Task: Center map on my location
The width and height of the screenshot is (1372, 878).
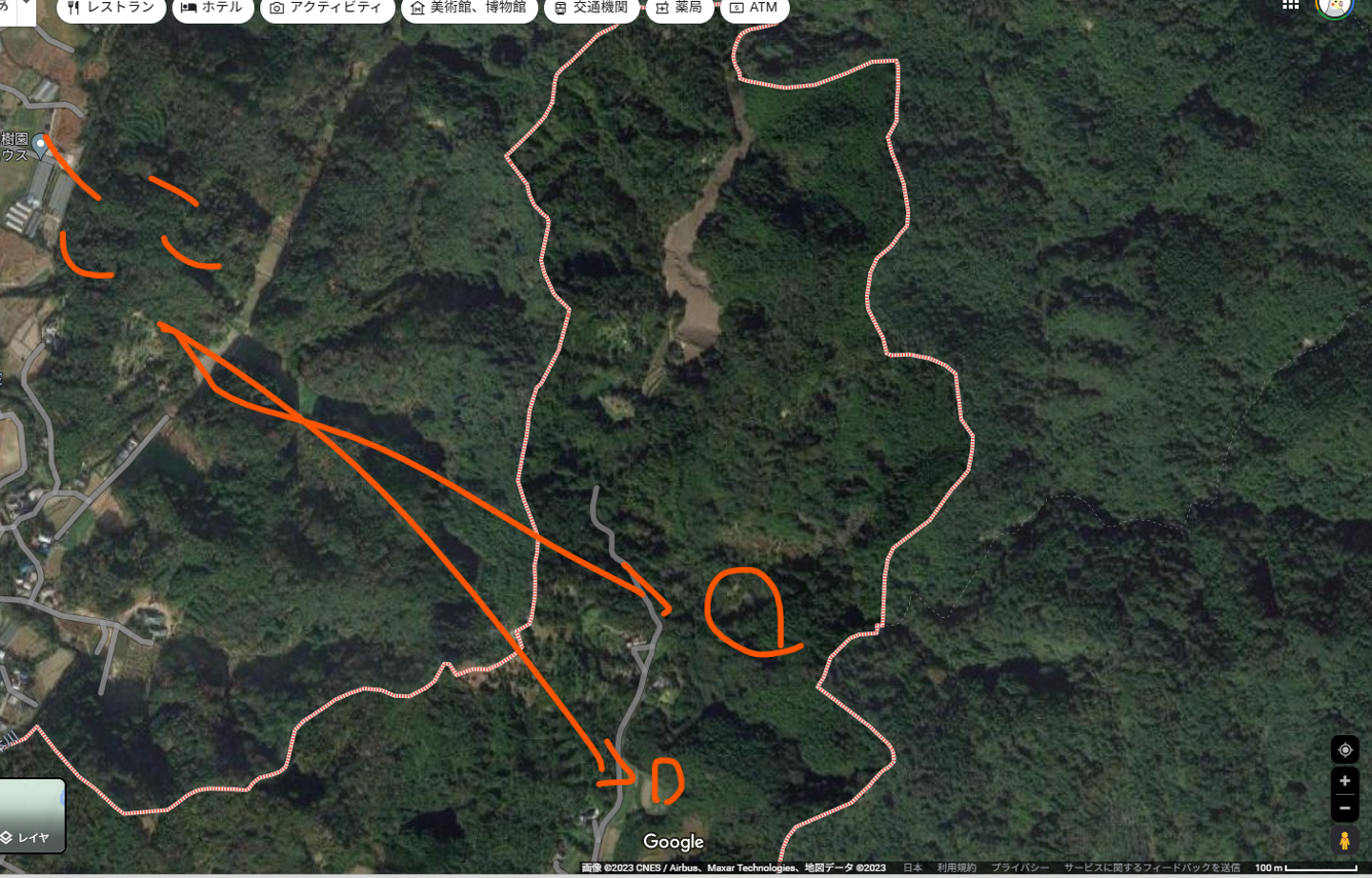Action: click(1344, 749)
